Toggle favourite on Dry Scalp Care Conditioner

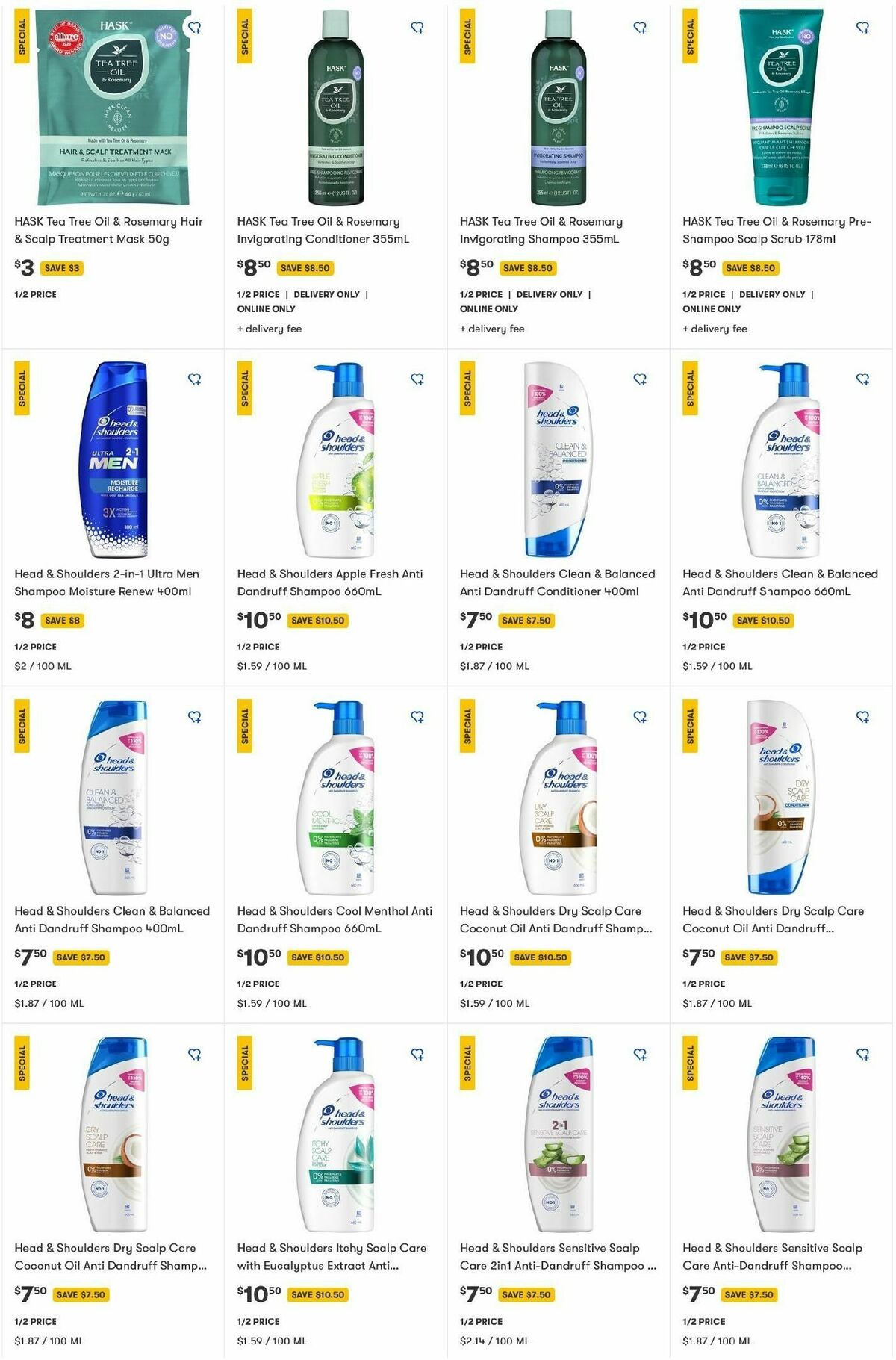[862, 715]
